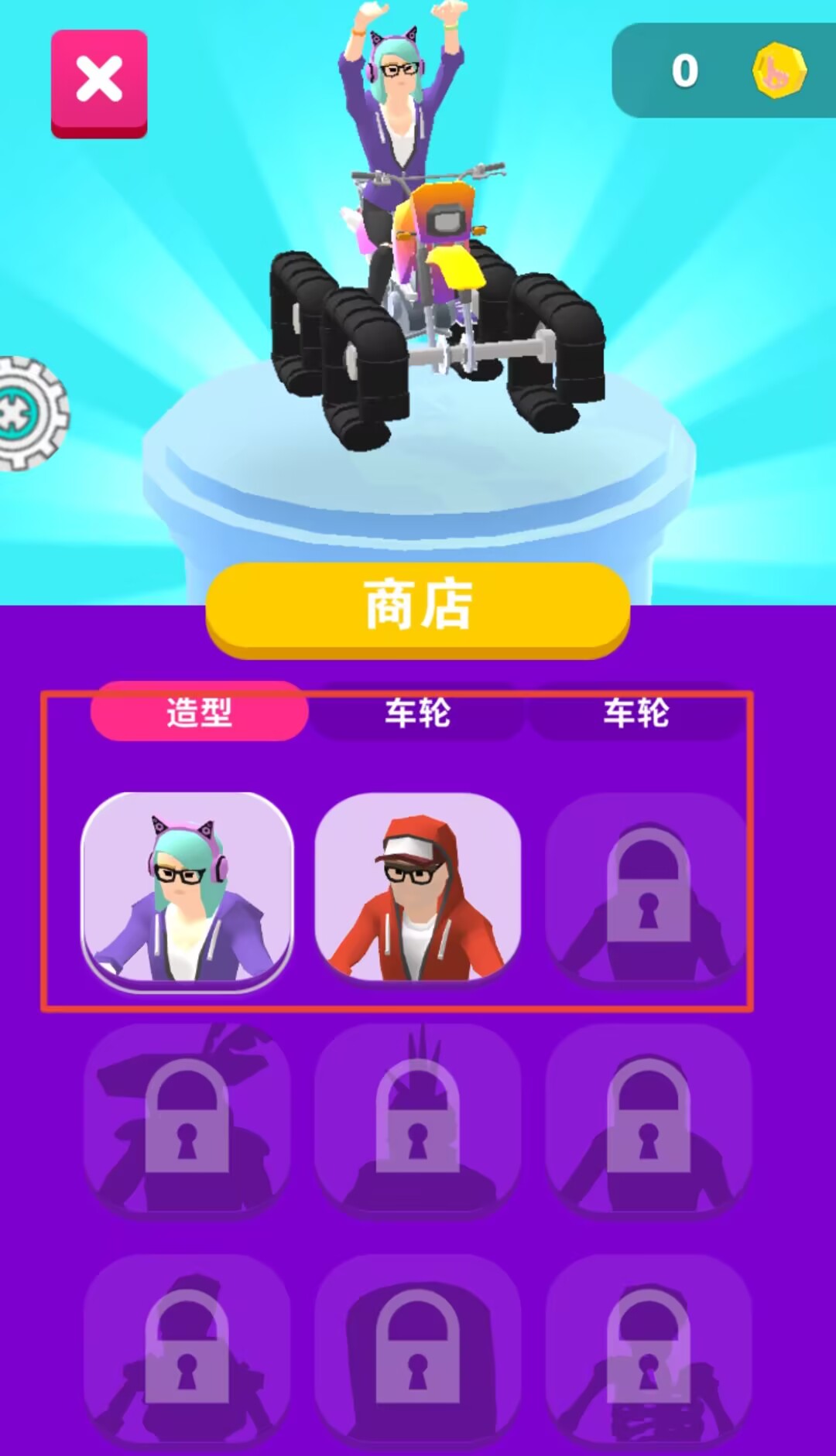Switch to the 造型 tab
836x1456 pixels.
(x=199, y=712)
